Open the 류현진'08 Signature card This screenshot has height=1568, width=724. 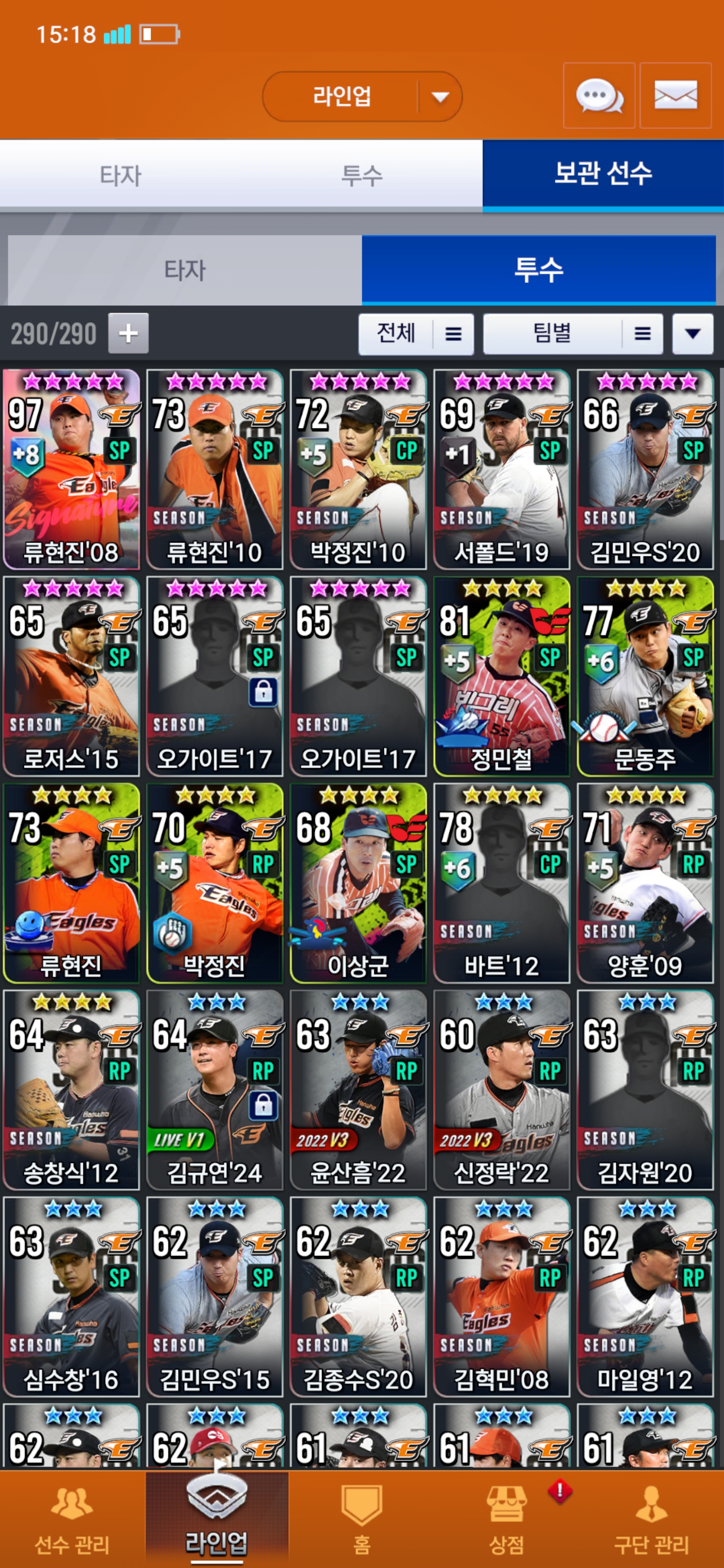71,469
